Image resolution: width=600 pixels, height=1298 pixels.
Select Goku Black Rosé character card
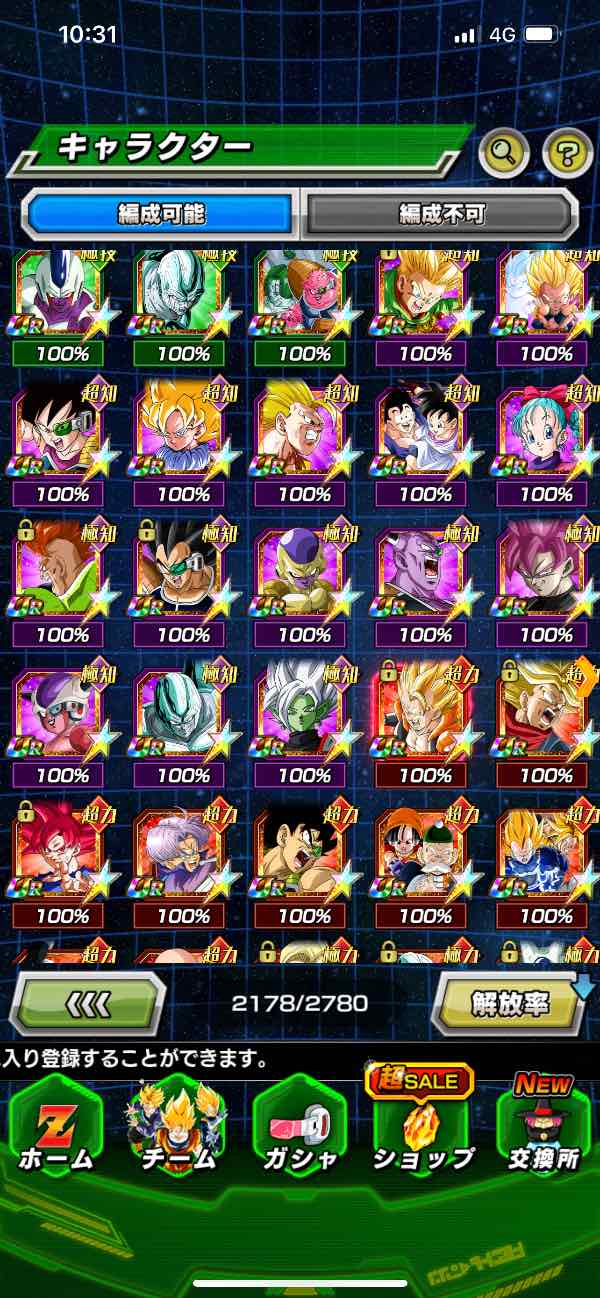coord(544,575)
